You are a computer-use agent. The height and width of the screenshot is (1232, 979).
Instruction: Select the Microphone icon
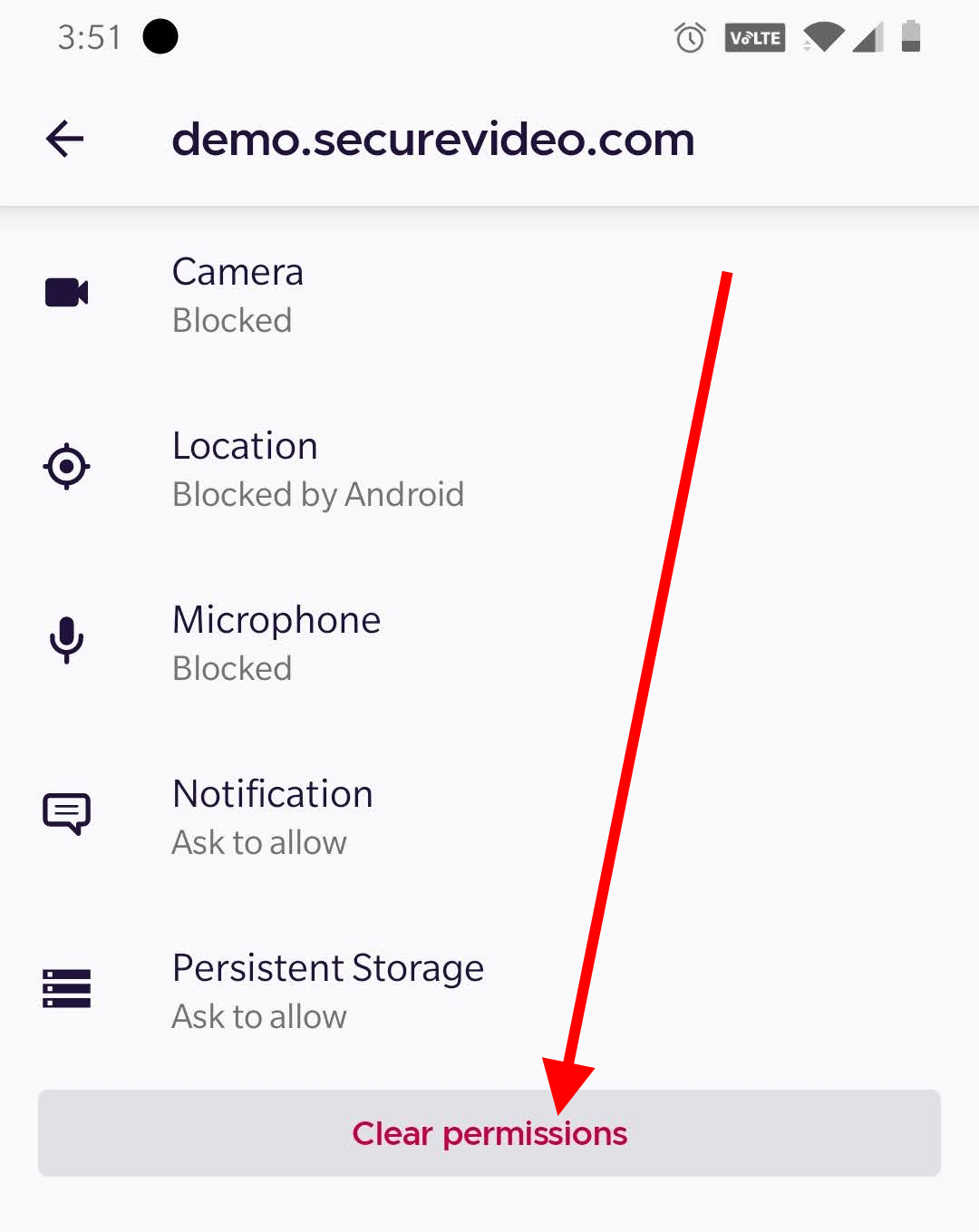[x=65, y=640]
